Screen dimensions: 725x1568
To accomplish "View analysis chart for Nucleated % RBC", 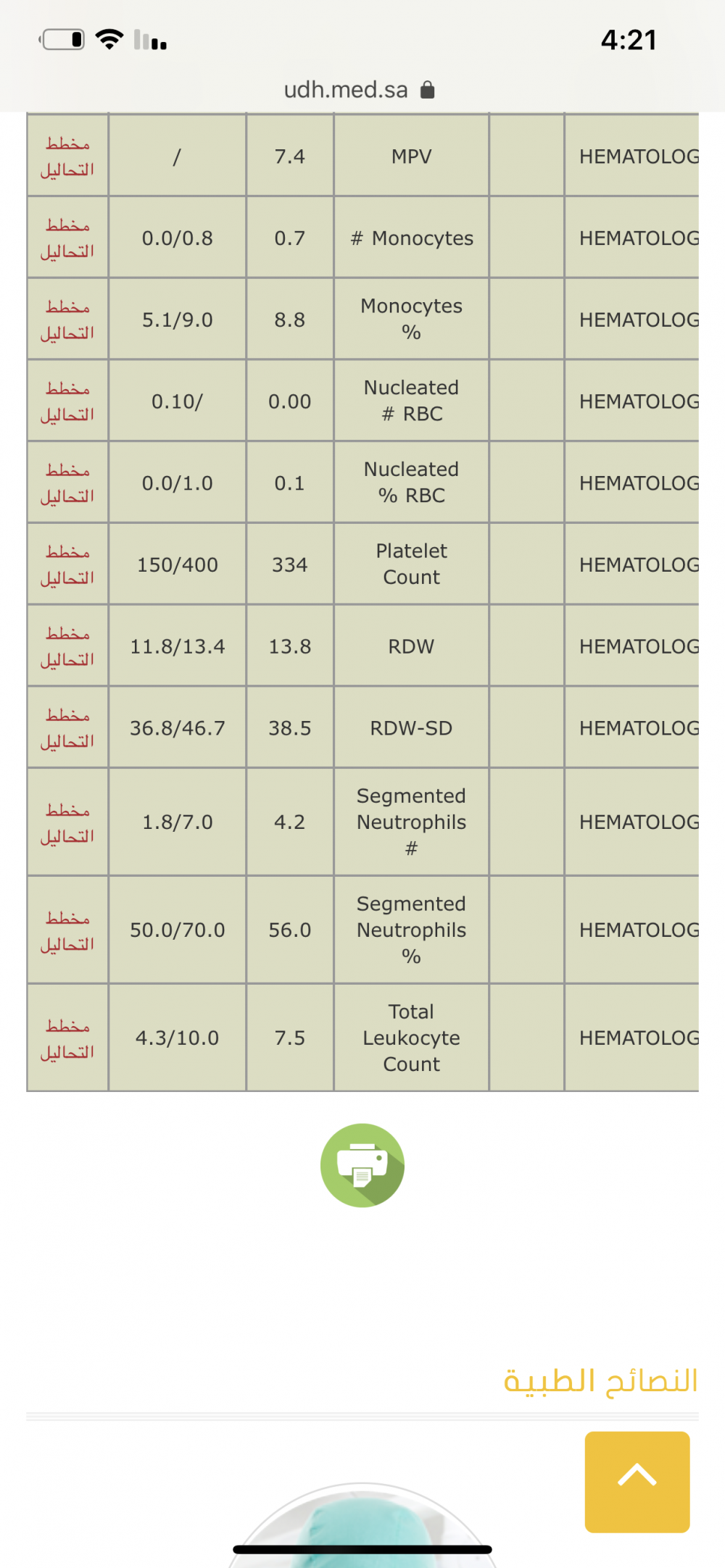I will [67, 483].
